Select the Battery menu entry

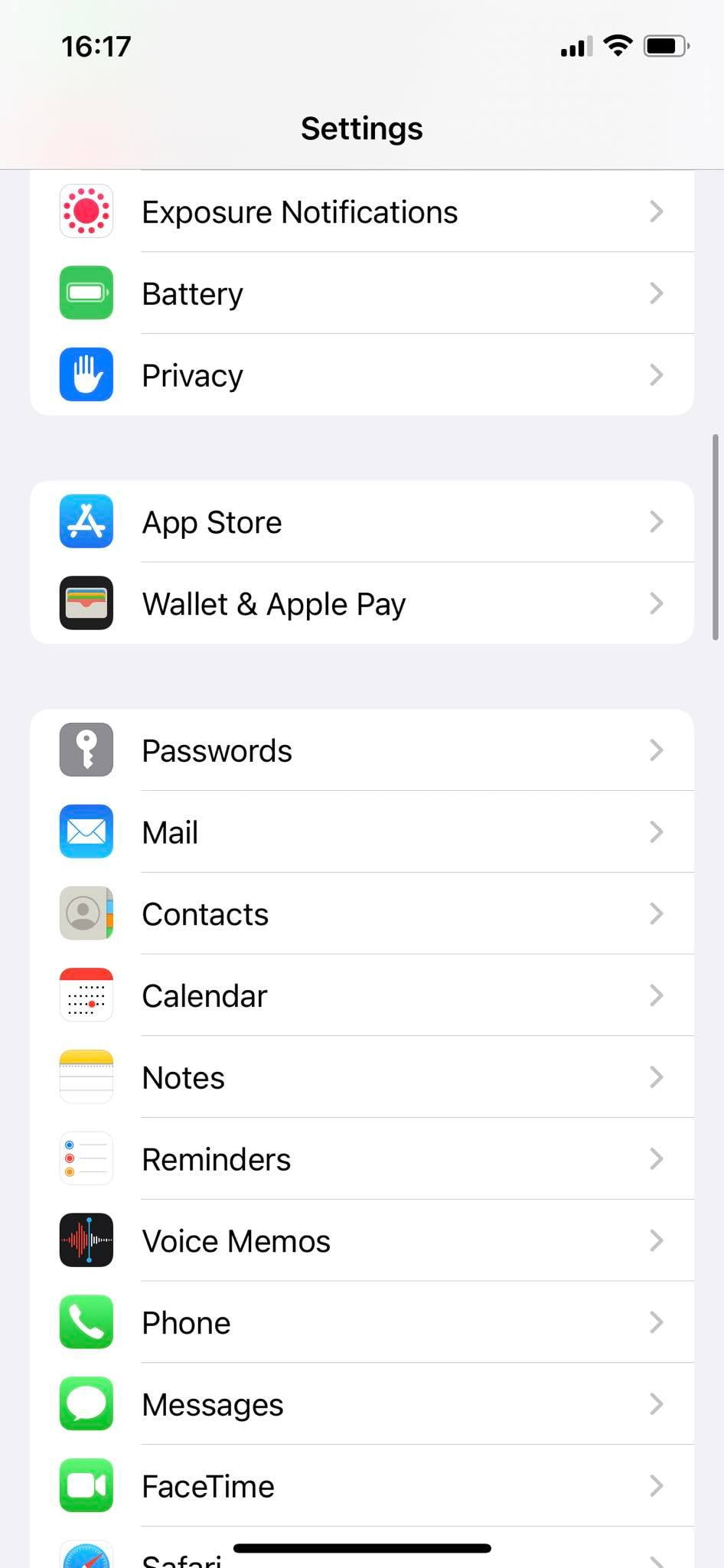361,293
